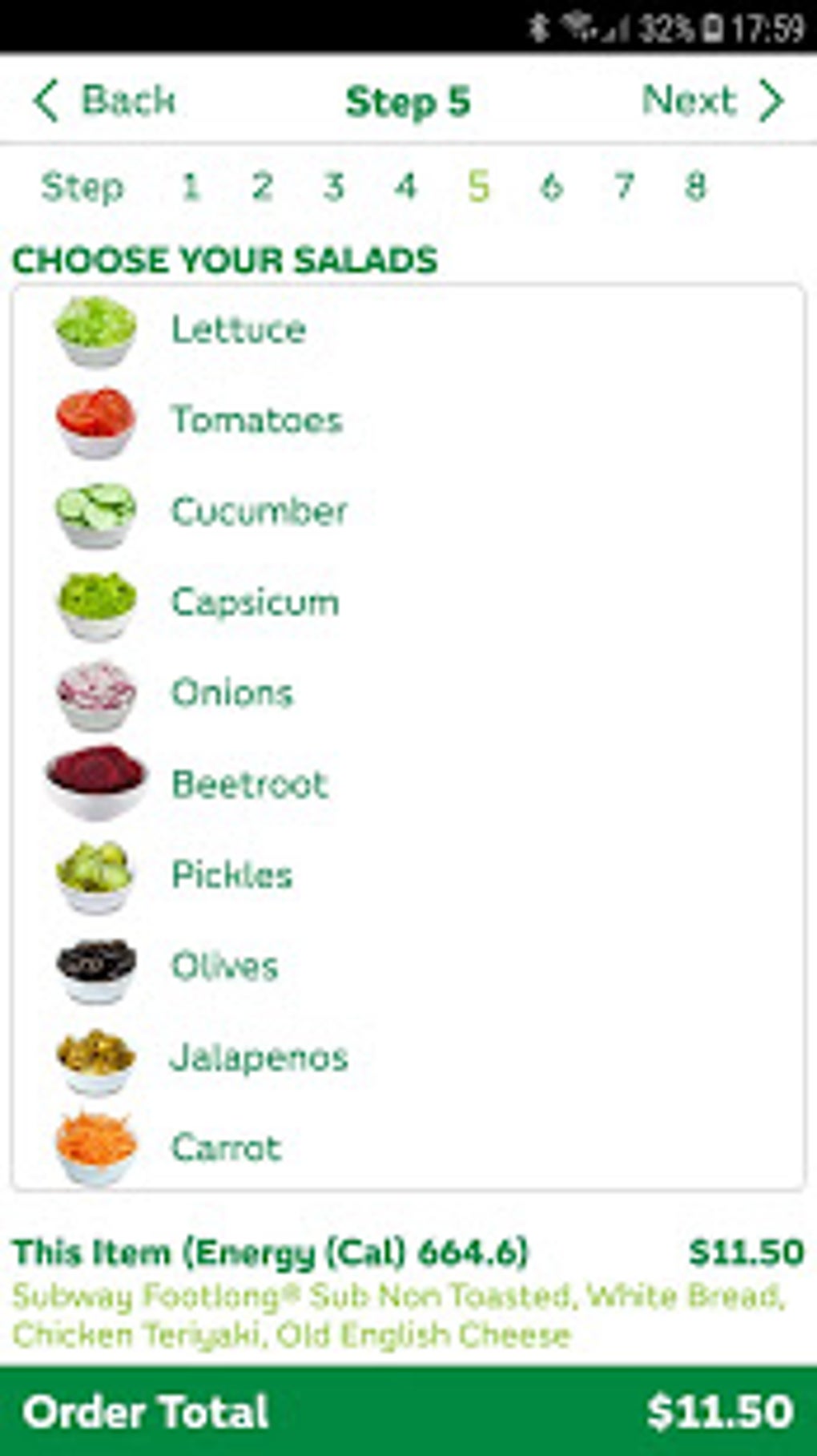Pick Beetroot

[250, 784]
